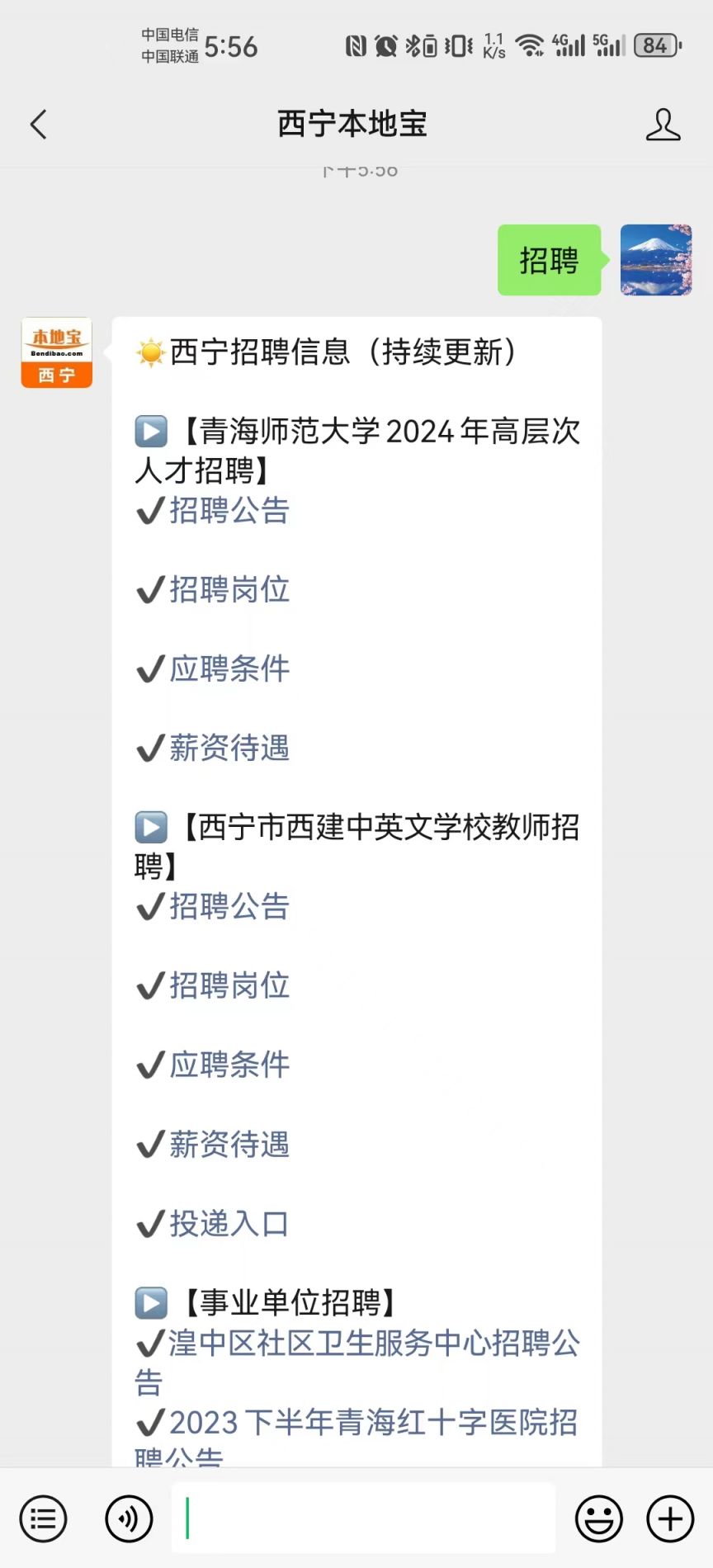713x1568 pixels.
Task: Open the 投递入口 link
Action: click(x=229, y=1223)
